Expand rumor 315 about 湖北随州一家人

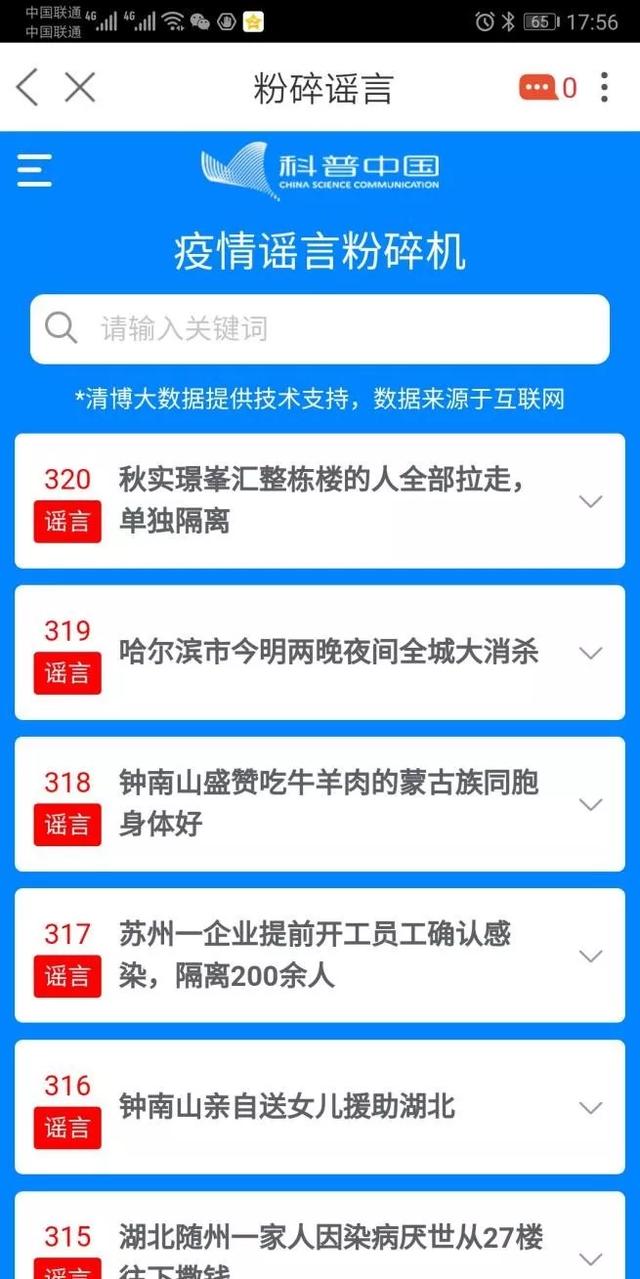click(x=591, y=1257)
